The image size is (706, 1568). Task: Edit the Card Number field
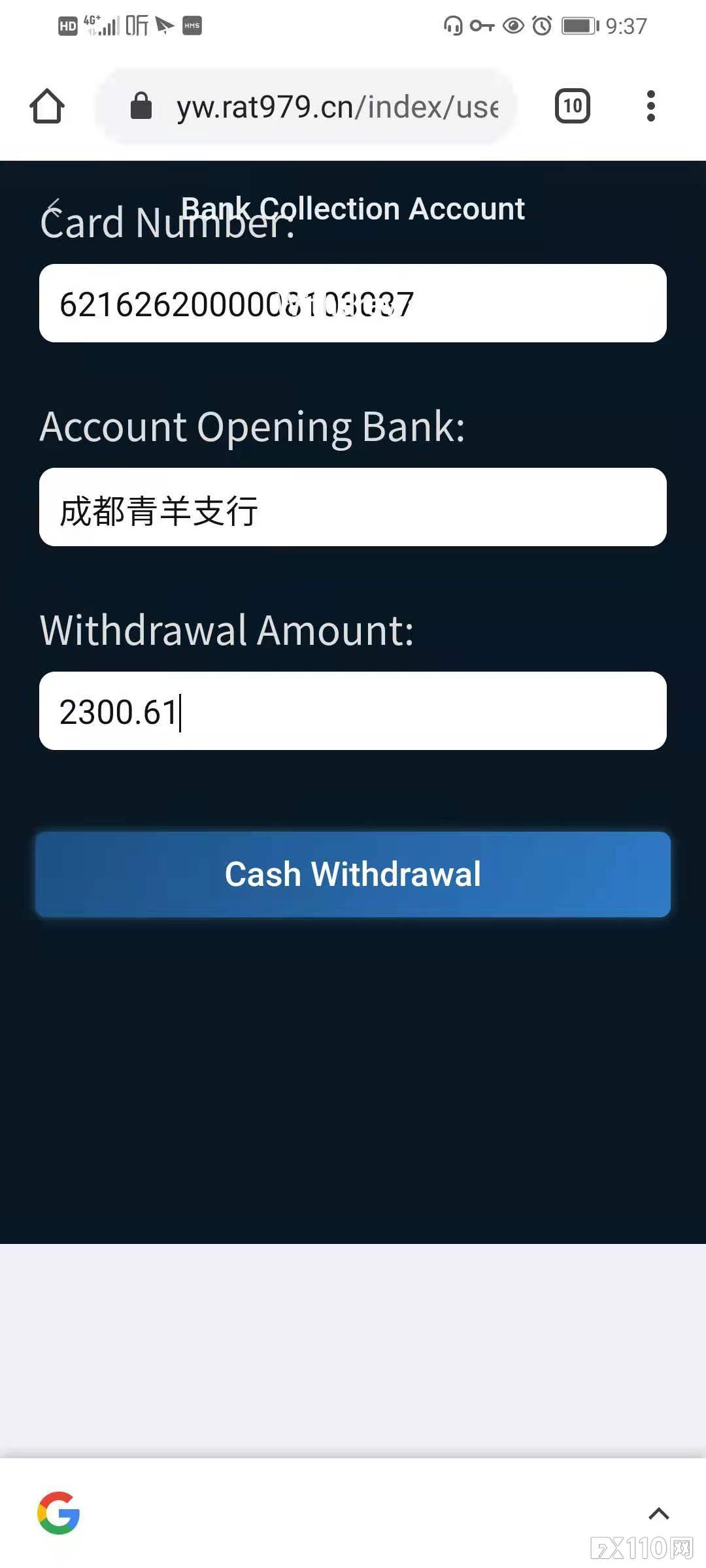353,303
